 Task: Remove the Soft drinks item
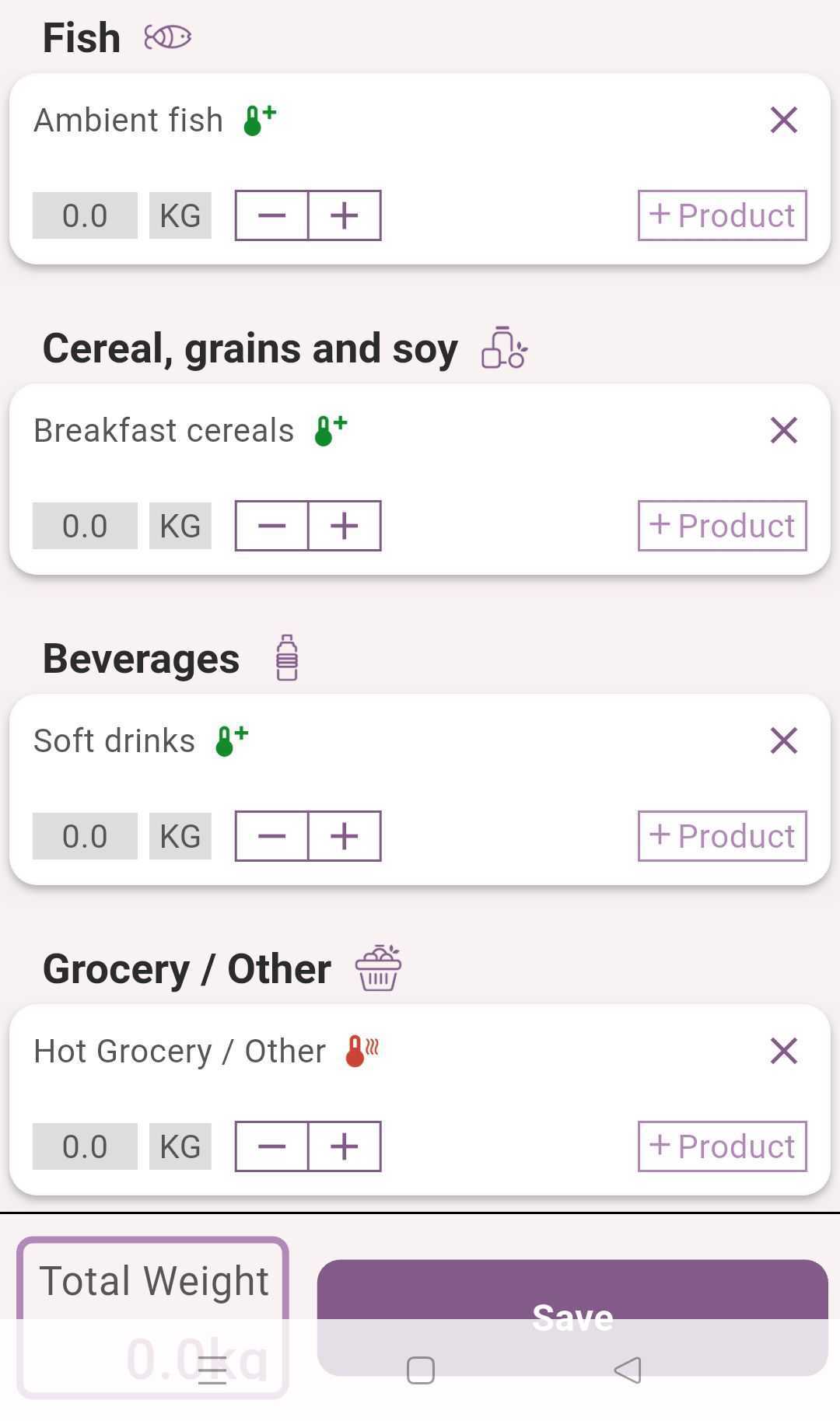point(783,740)
